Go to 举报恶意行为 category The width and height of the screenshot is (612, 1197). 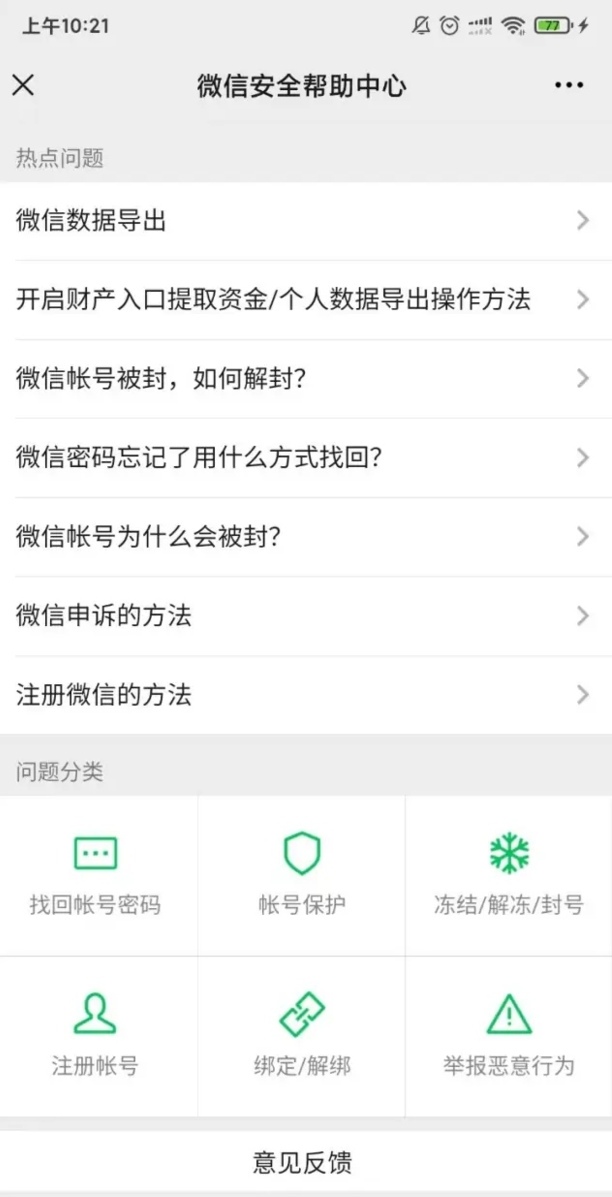tap(508, 1036)
